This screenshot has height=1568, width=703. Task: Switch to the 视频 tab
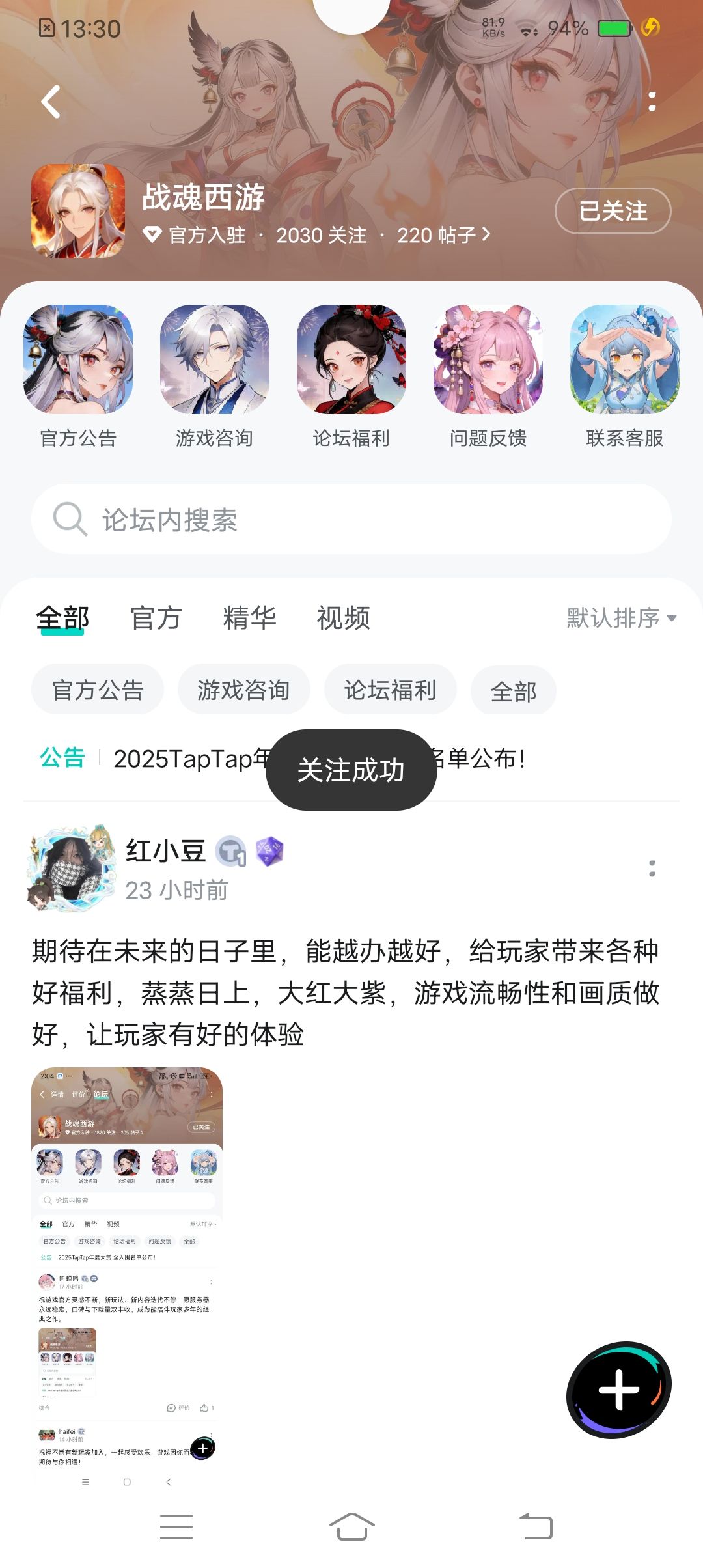pyautogui.click(x=344, y=618)
